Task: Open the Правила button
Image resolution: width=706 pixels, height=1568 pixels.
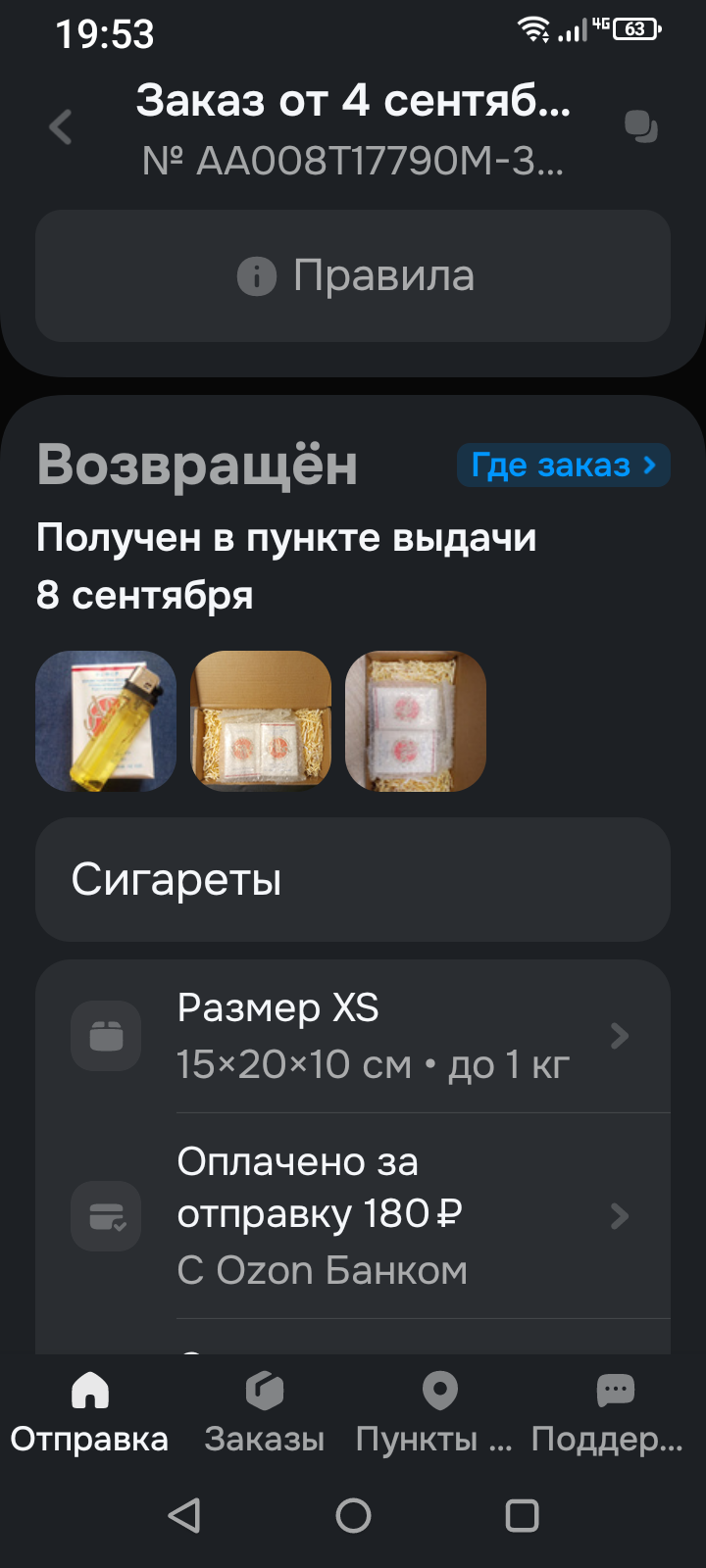Action: [353, 275]
